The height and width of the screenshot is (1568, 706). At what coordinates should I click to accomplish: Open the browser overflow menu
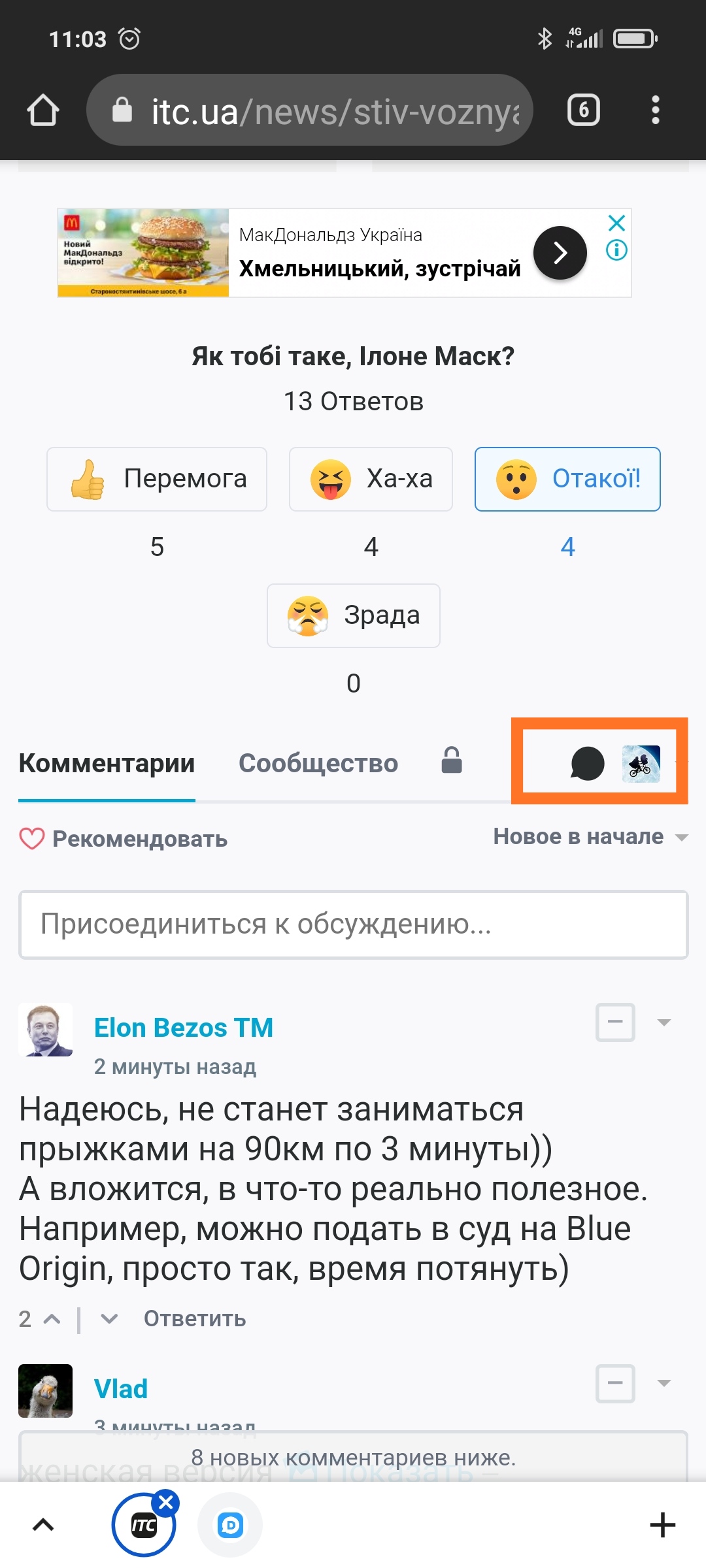pyautogui.click(x=655, y=110)
